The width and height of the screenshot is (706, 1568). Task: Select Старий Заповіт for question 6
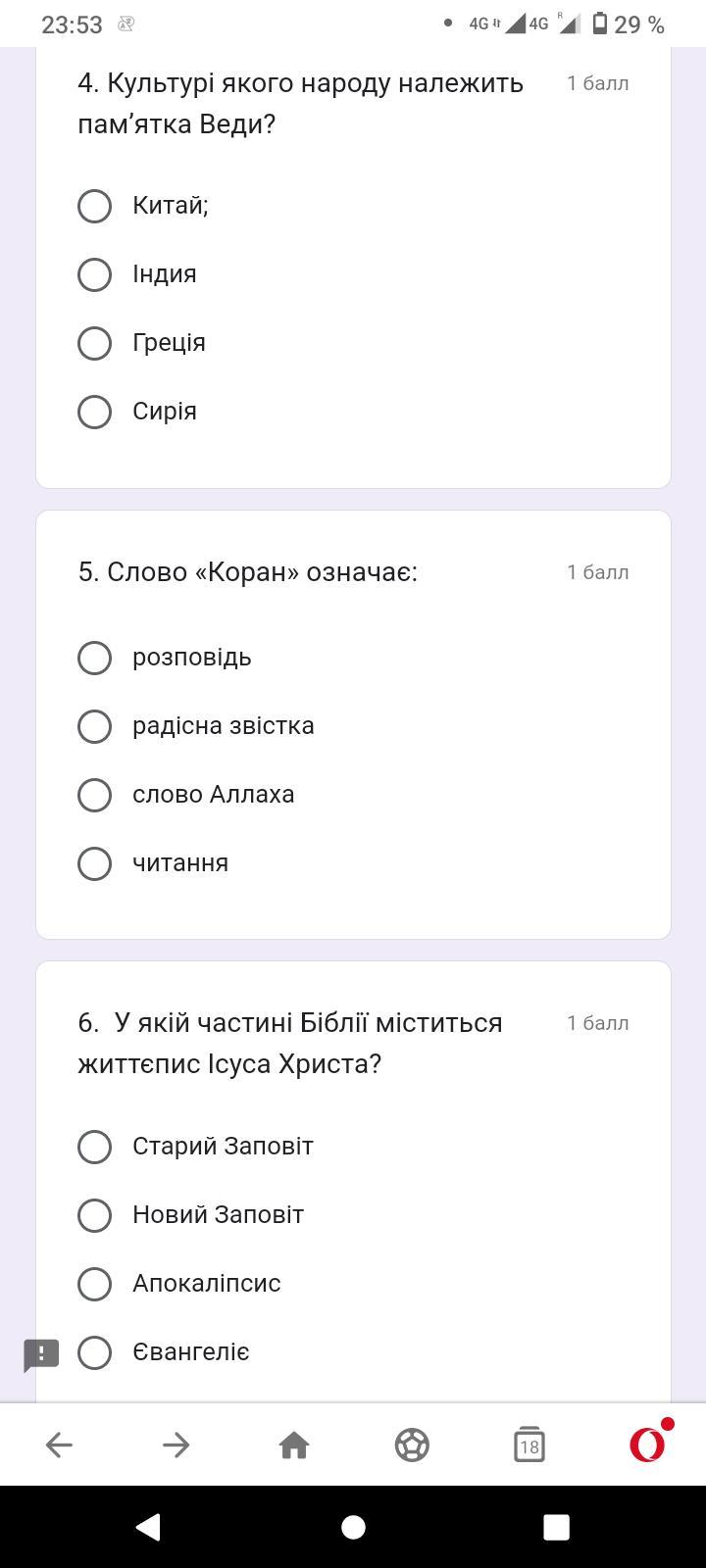click(95, 1147)
